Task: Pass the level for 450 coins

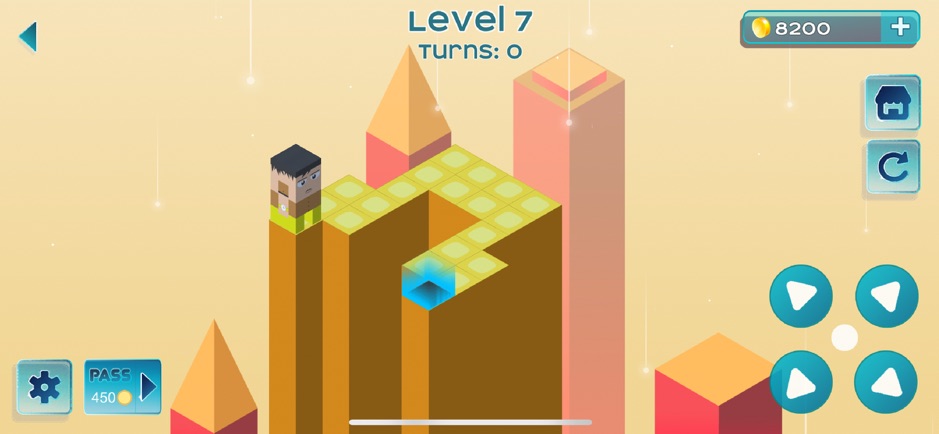Action: point(122,386)
